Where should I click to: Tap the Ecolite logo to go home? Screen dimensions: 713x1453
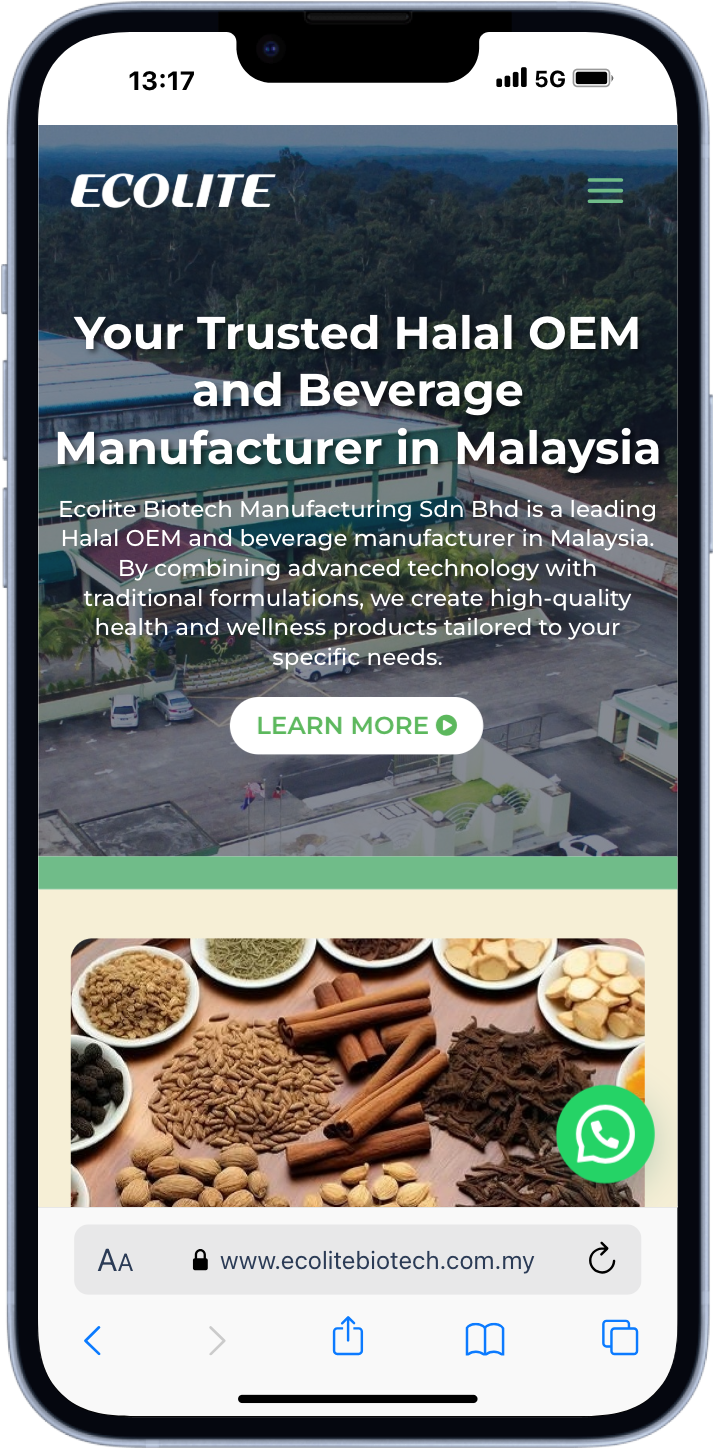[x=172, y=191]
